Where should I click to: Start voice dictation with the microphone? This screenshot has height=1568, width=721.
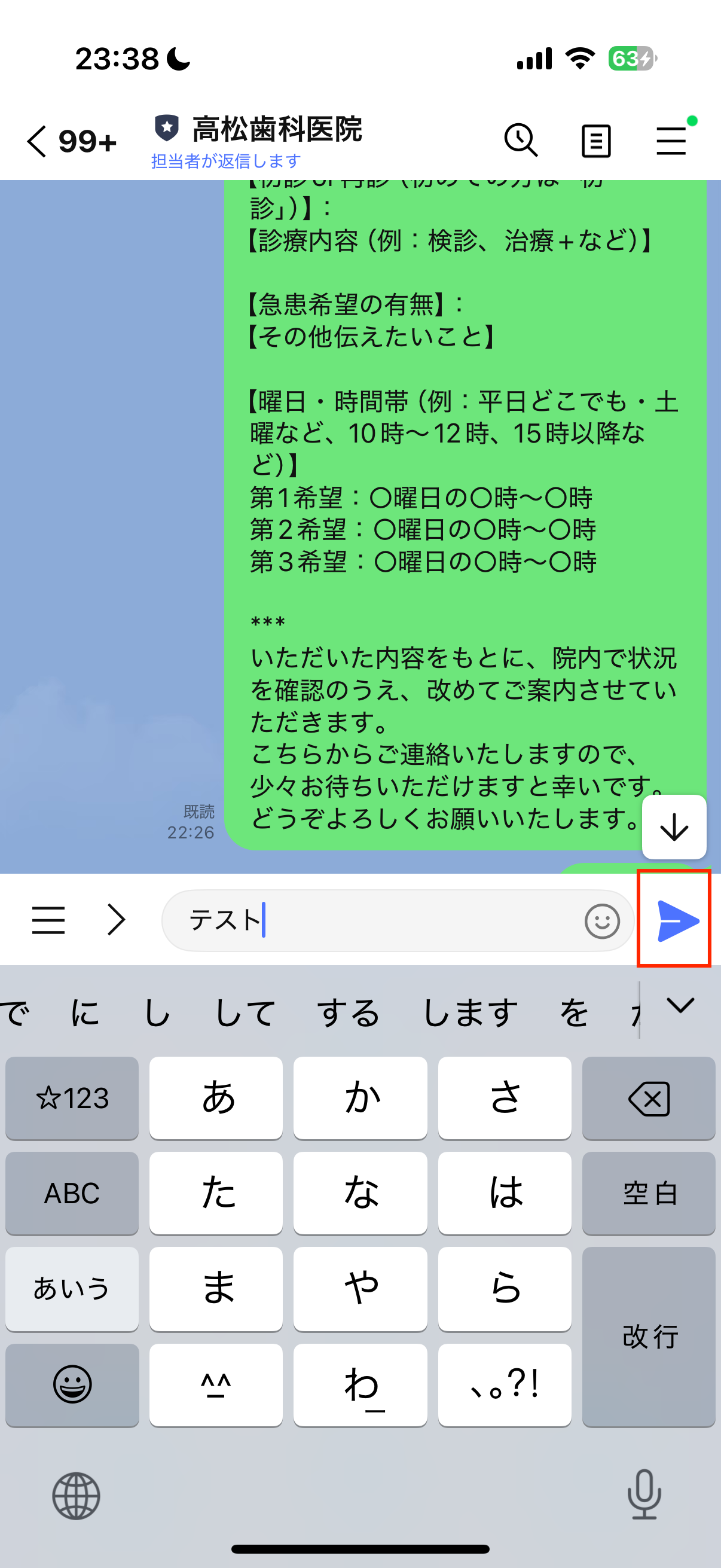(644, 1494)
